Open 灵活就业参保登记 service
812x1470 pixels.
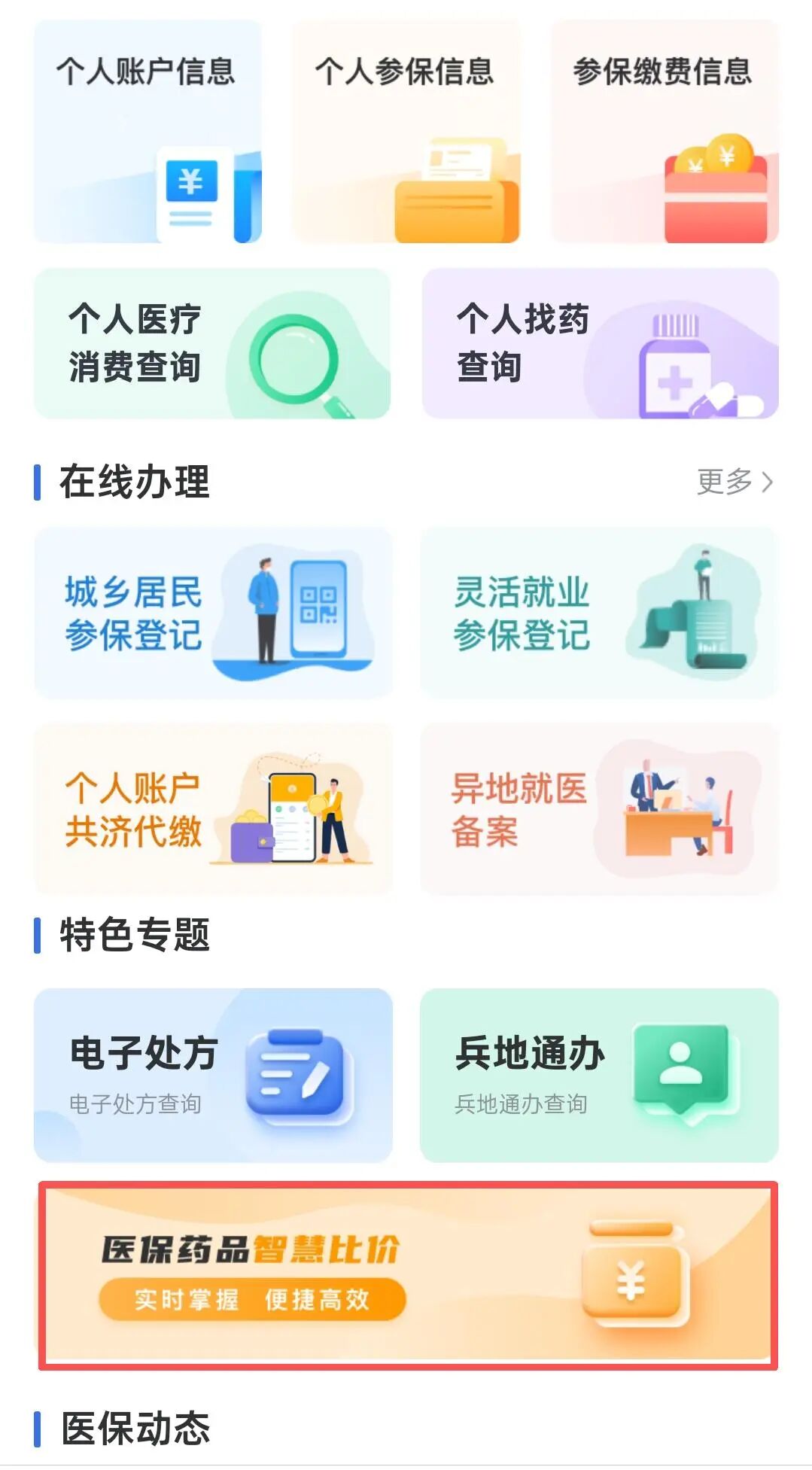[599, 613]
